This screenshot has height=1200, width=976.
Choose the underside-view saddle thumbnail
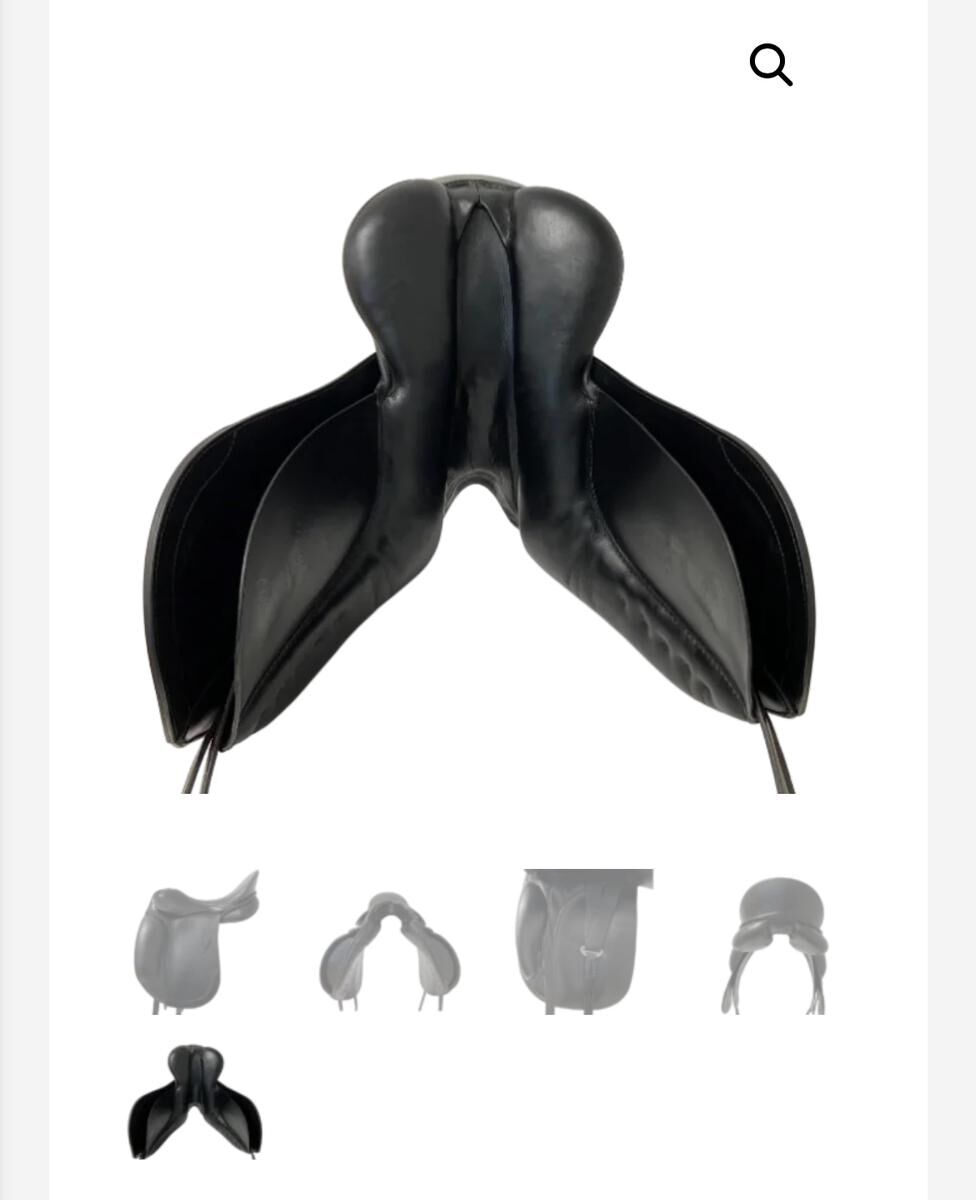coord(196,1102)
